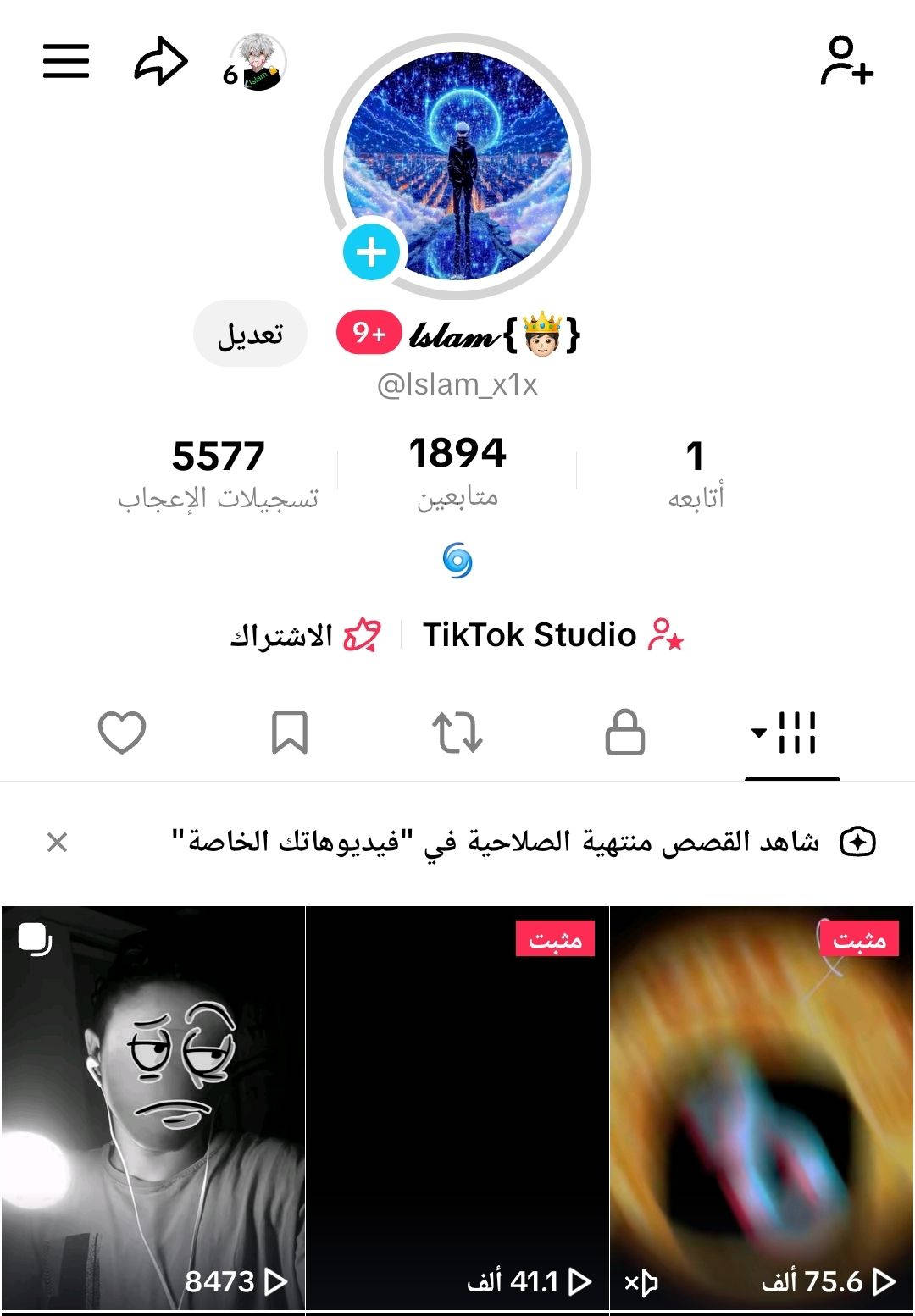This screenshot has height=1316, width=915.
Task: Switch to the private videos lock tab
Action: [x=625, y=733]
